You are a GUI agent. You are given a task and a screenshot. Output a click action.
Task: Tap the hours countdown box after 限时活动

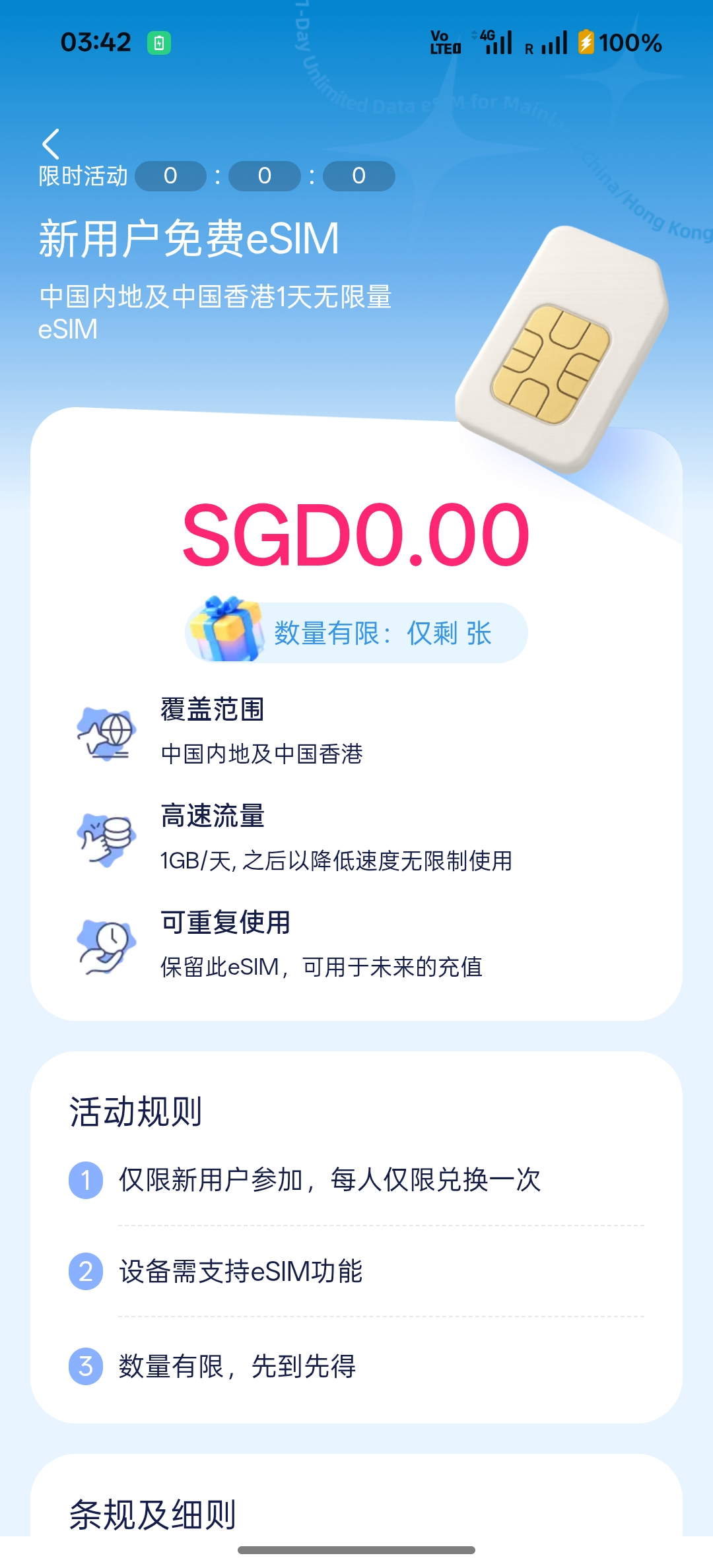pyautogui.click(x=173, y=176)
